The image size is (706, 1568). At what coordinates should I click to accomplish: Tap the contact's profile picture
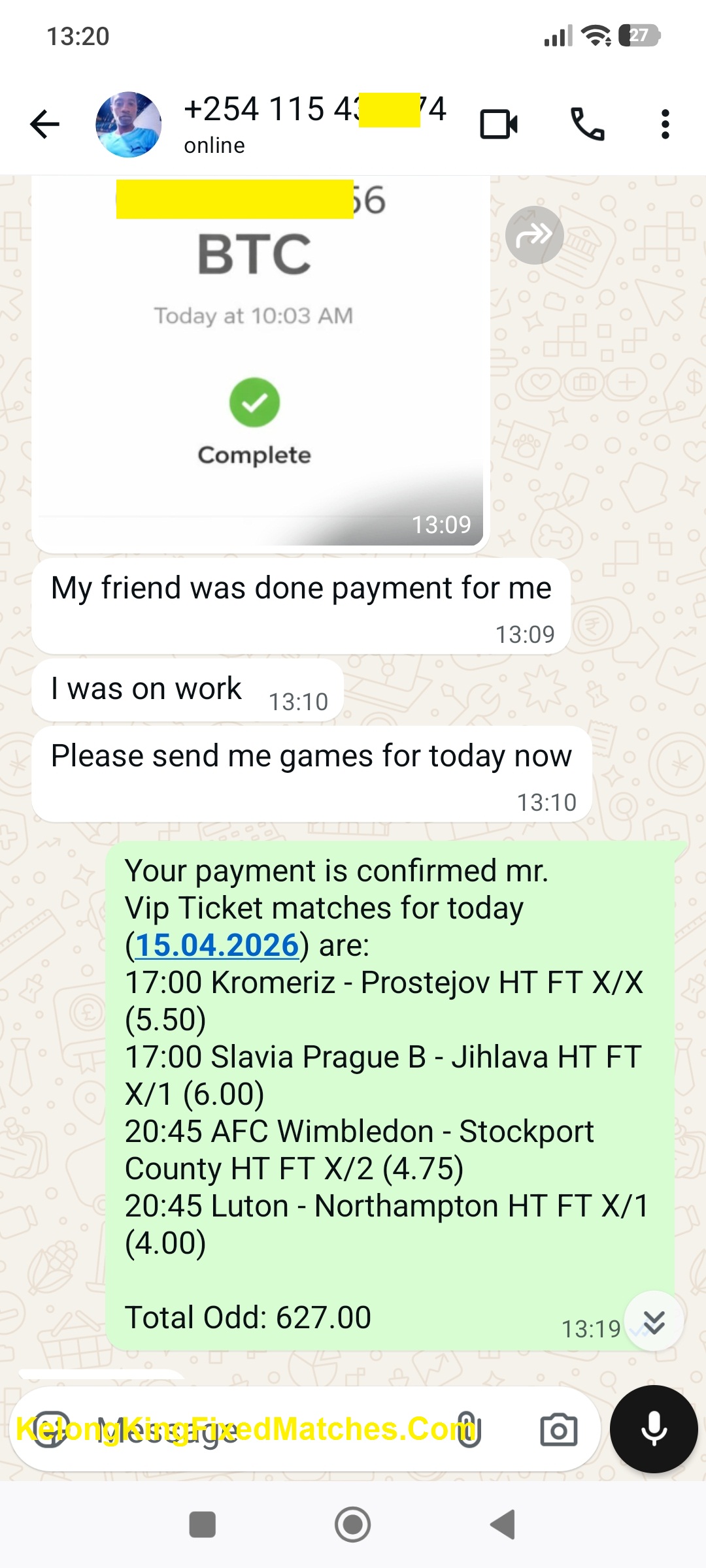click(129, 123)
